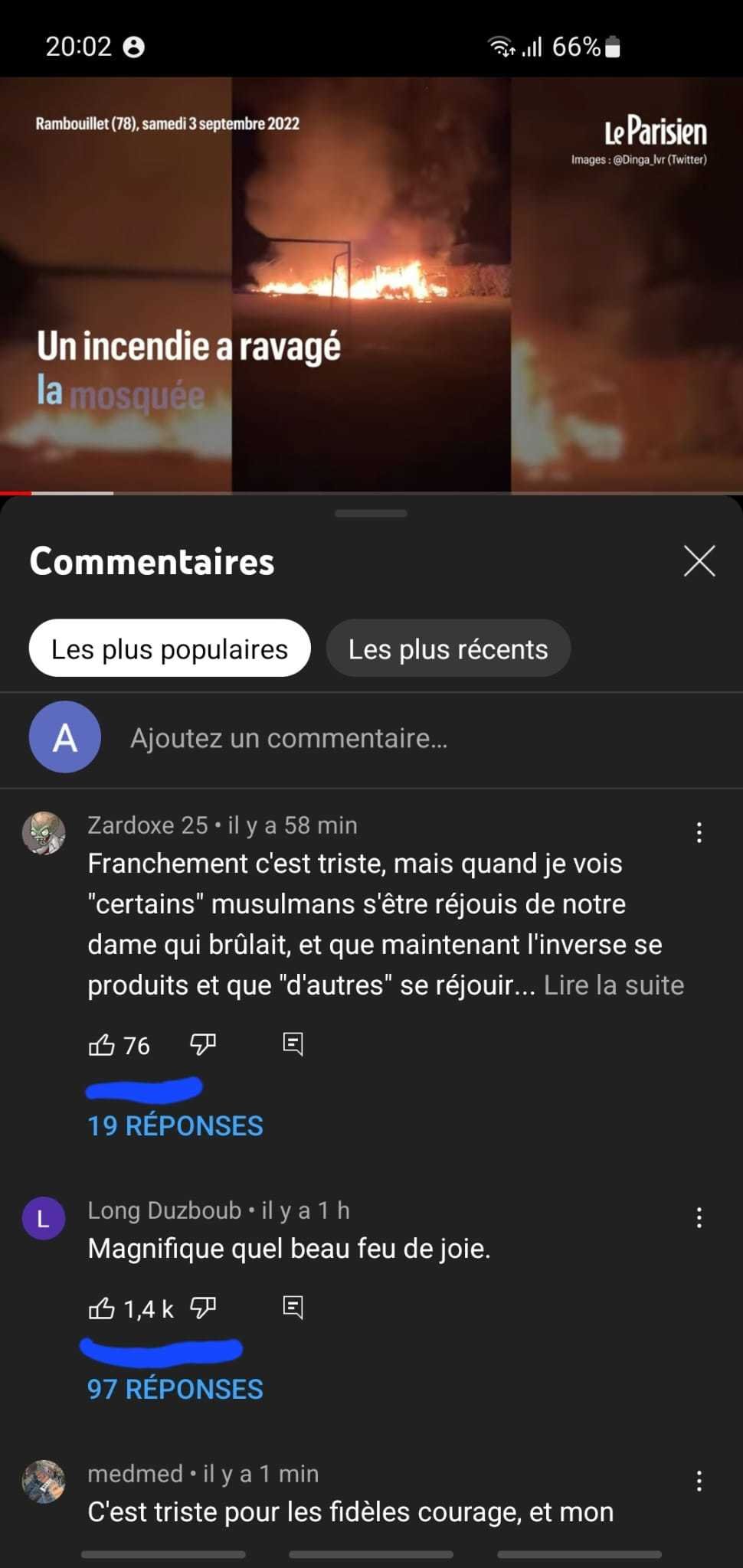Viewport: 743px width, 1568px height.
Task: Reply to Long Duzboub's comment
Action: coord(293,1308)
